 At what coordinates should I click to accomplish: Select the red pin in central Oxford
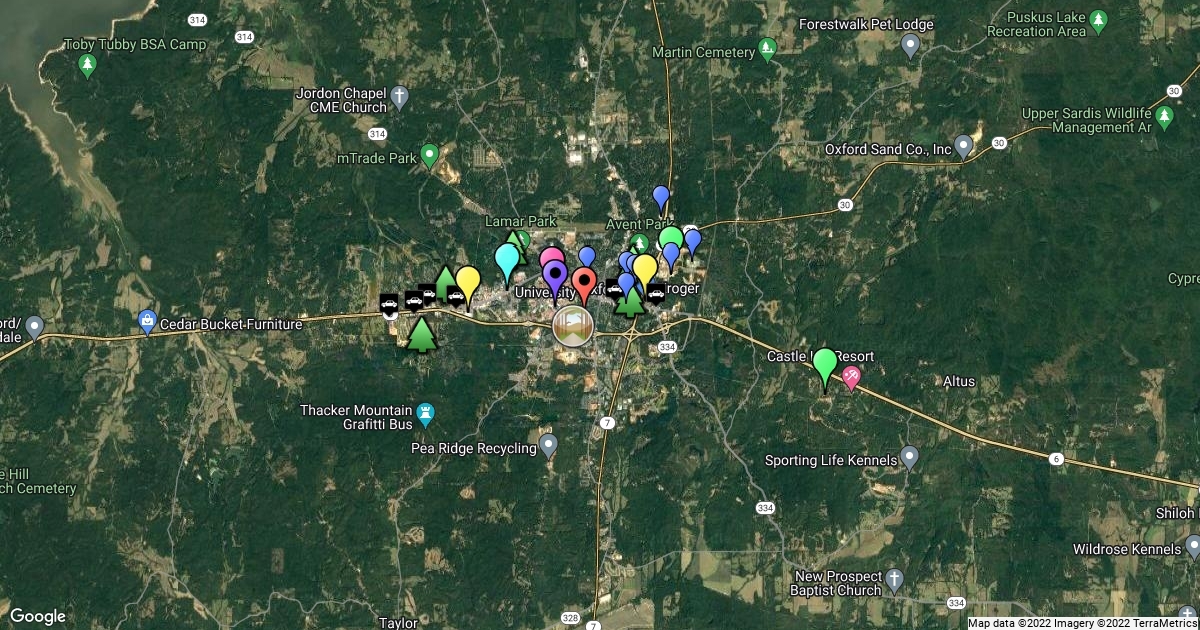point(586,282)
